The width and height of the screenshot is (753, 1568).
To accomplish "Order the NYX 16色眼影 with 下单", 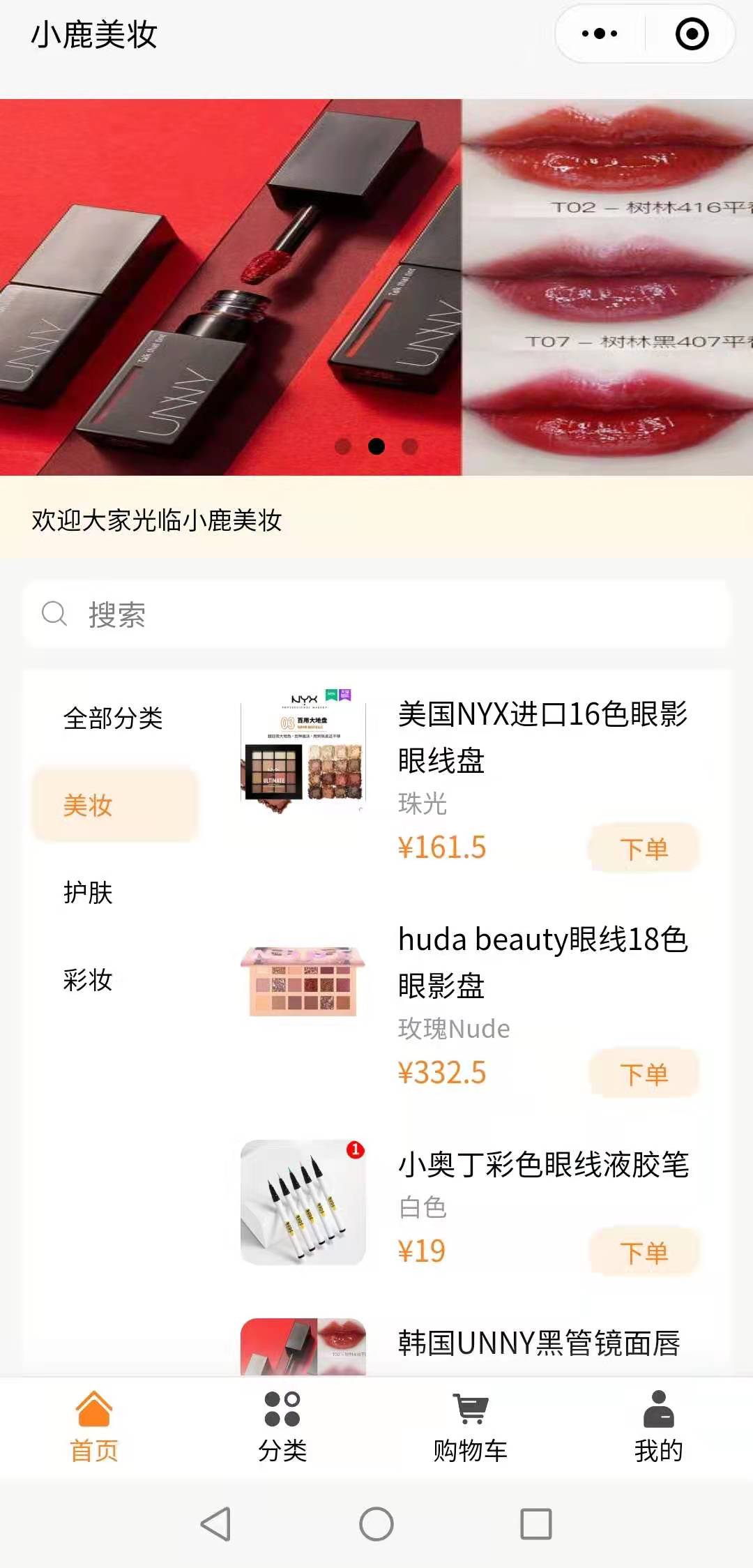I will click(x=644, y=848).
